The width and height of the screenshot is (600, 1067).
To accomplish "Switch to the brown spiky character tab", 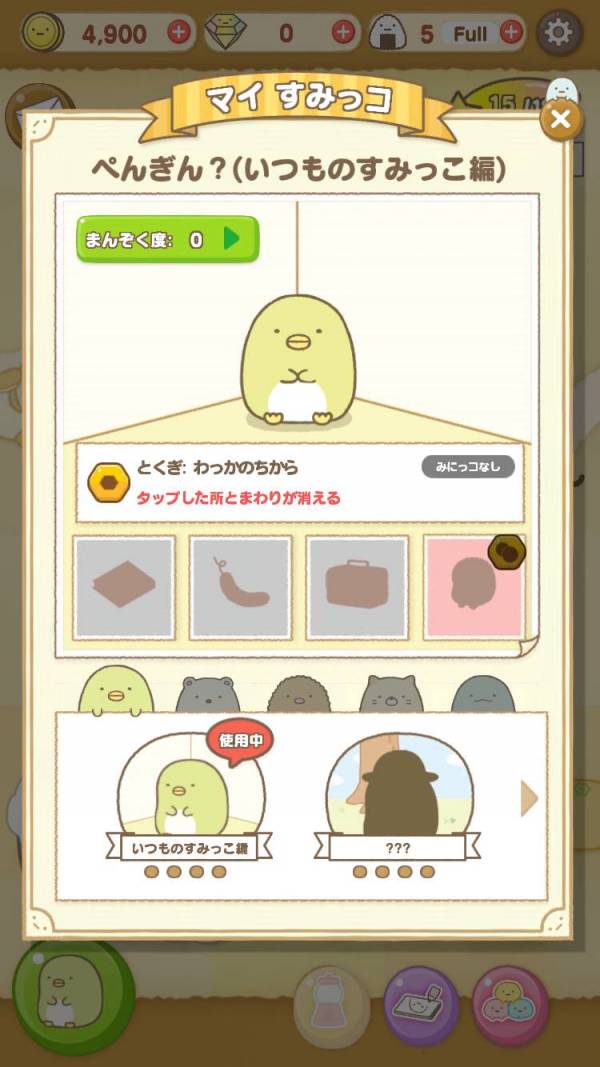I will click(x=299, y=694).
